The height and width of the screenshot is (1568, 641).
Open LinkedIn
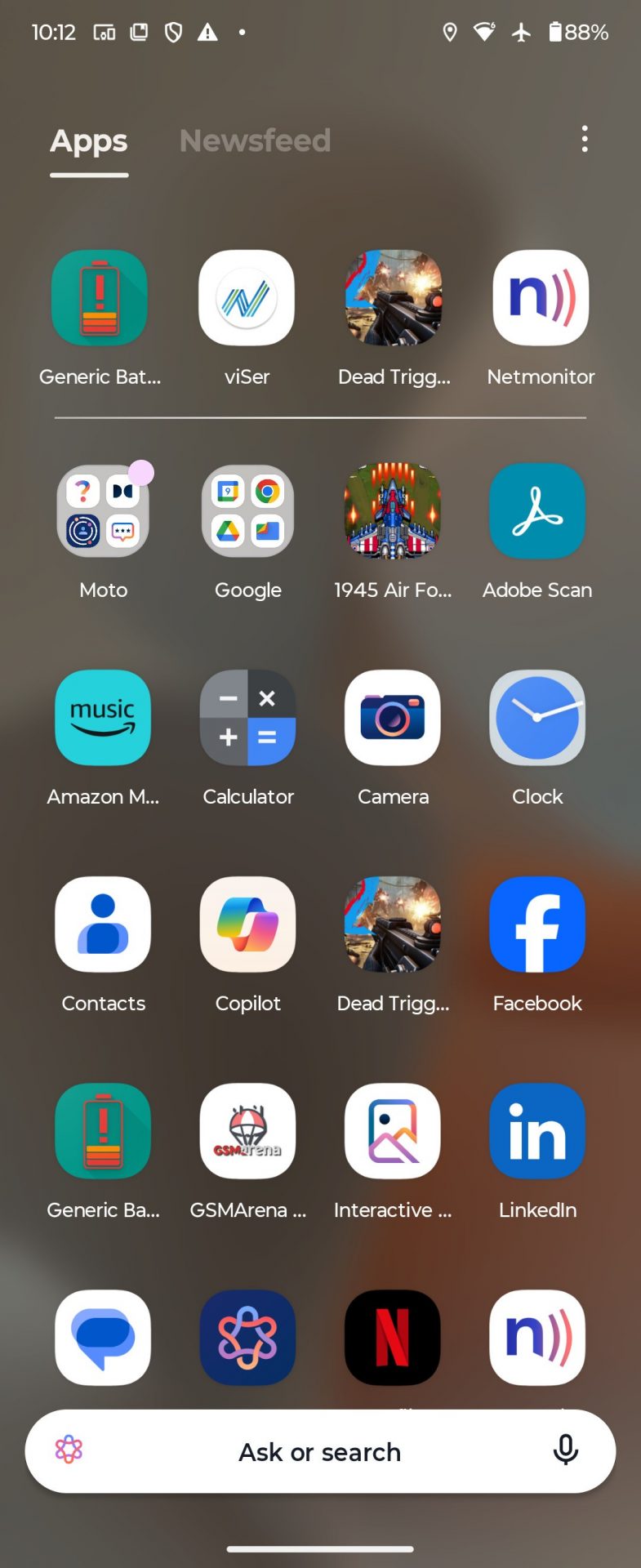point(537,1131)
